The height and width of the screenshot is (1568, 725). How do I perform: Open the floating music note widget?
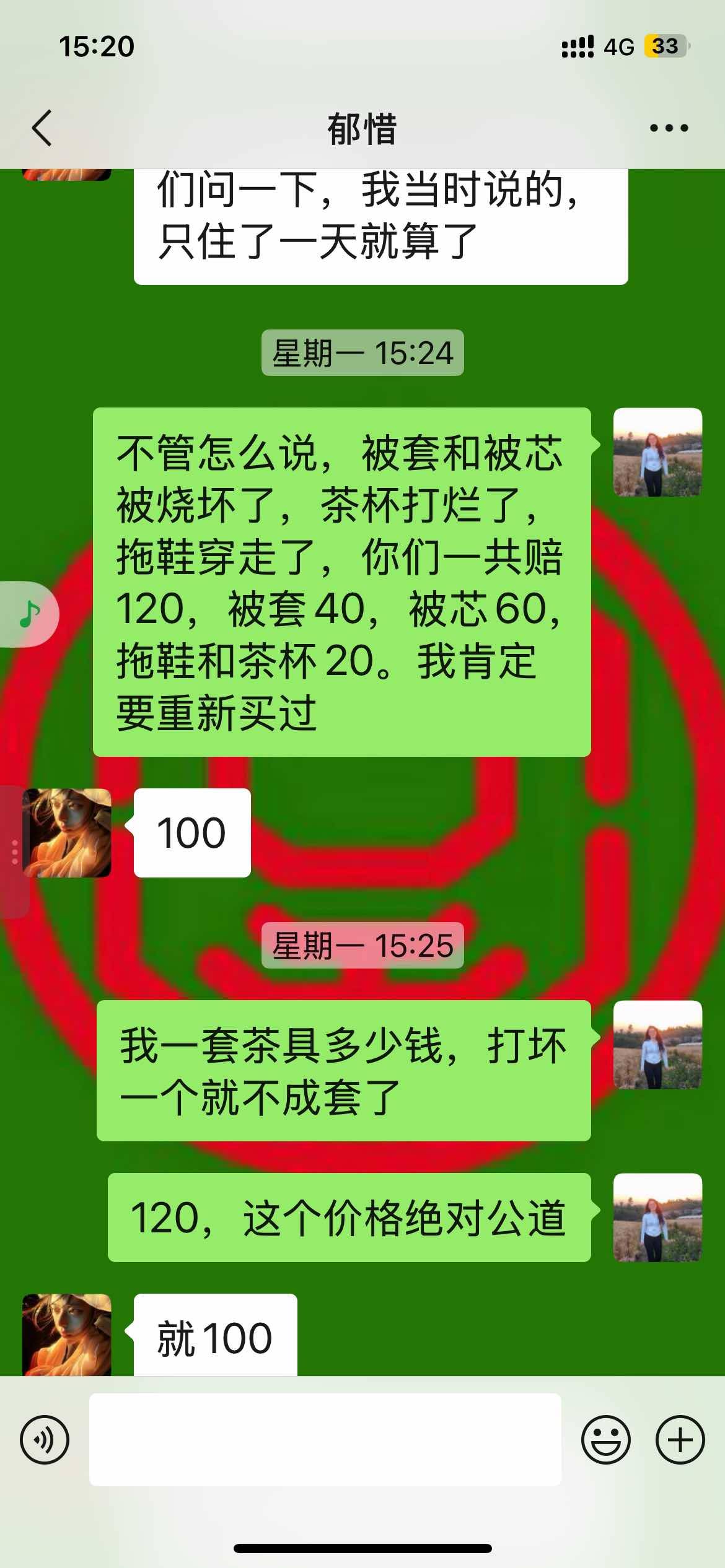tap(29, 614)
